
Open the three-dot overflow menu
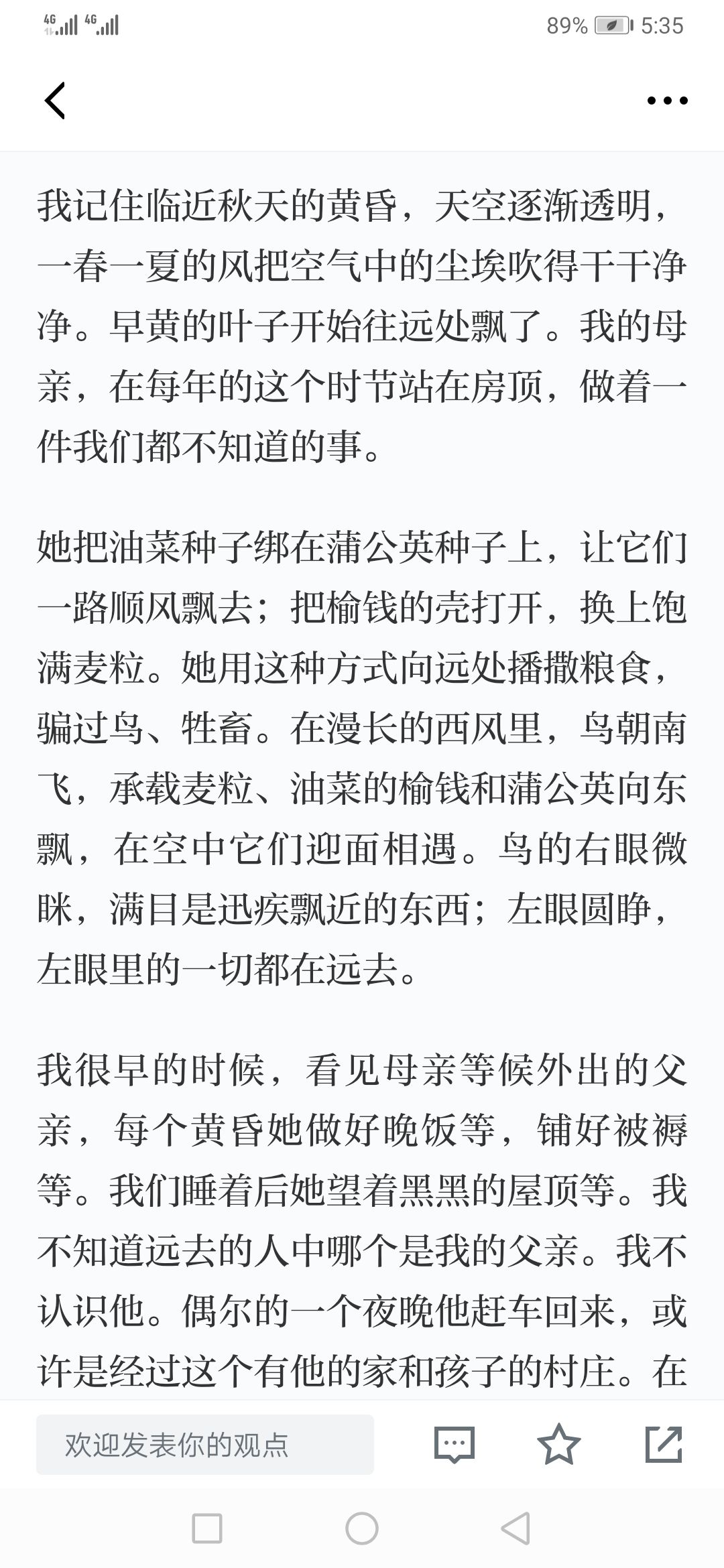(667, 101)
